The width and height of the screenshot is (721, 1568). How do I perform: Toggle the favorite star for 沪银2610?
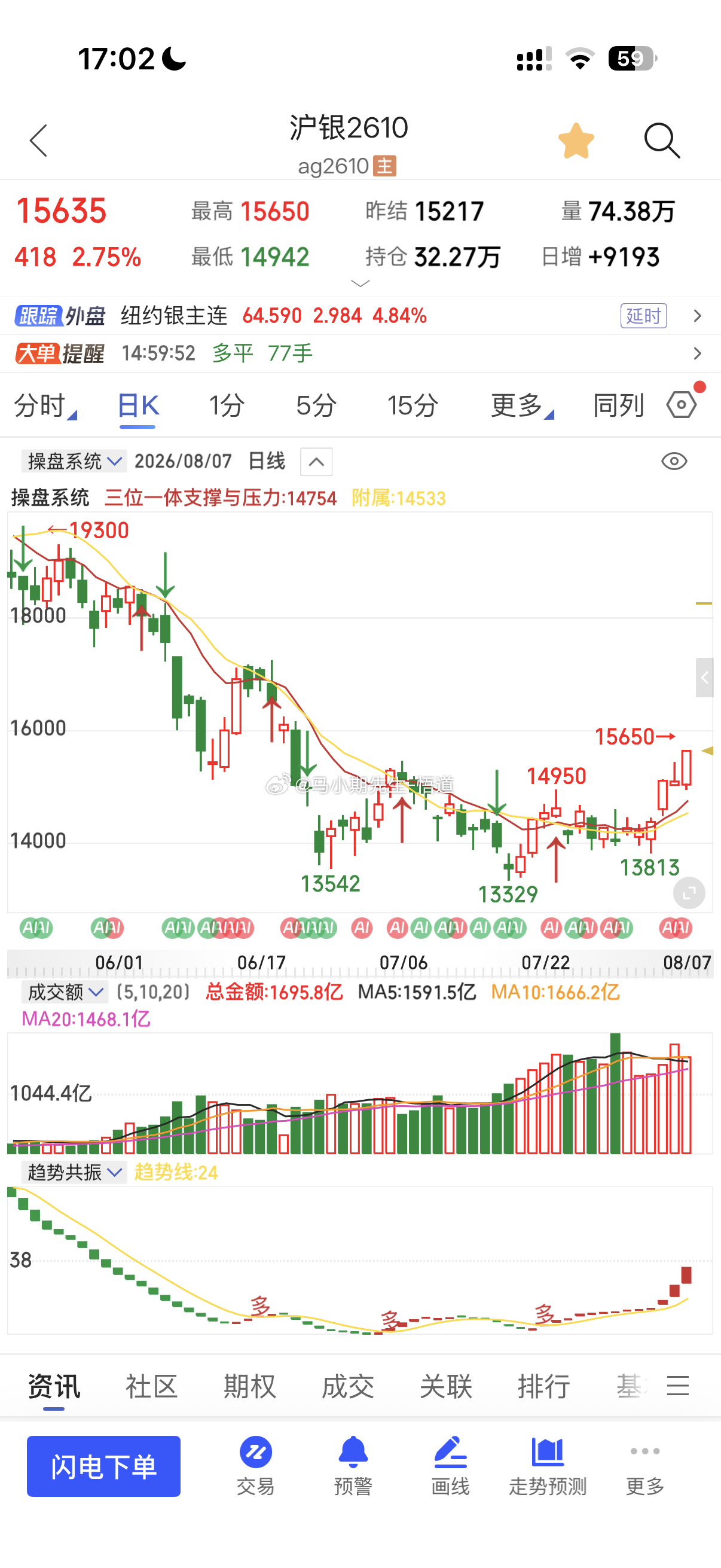click(576, 141)
